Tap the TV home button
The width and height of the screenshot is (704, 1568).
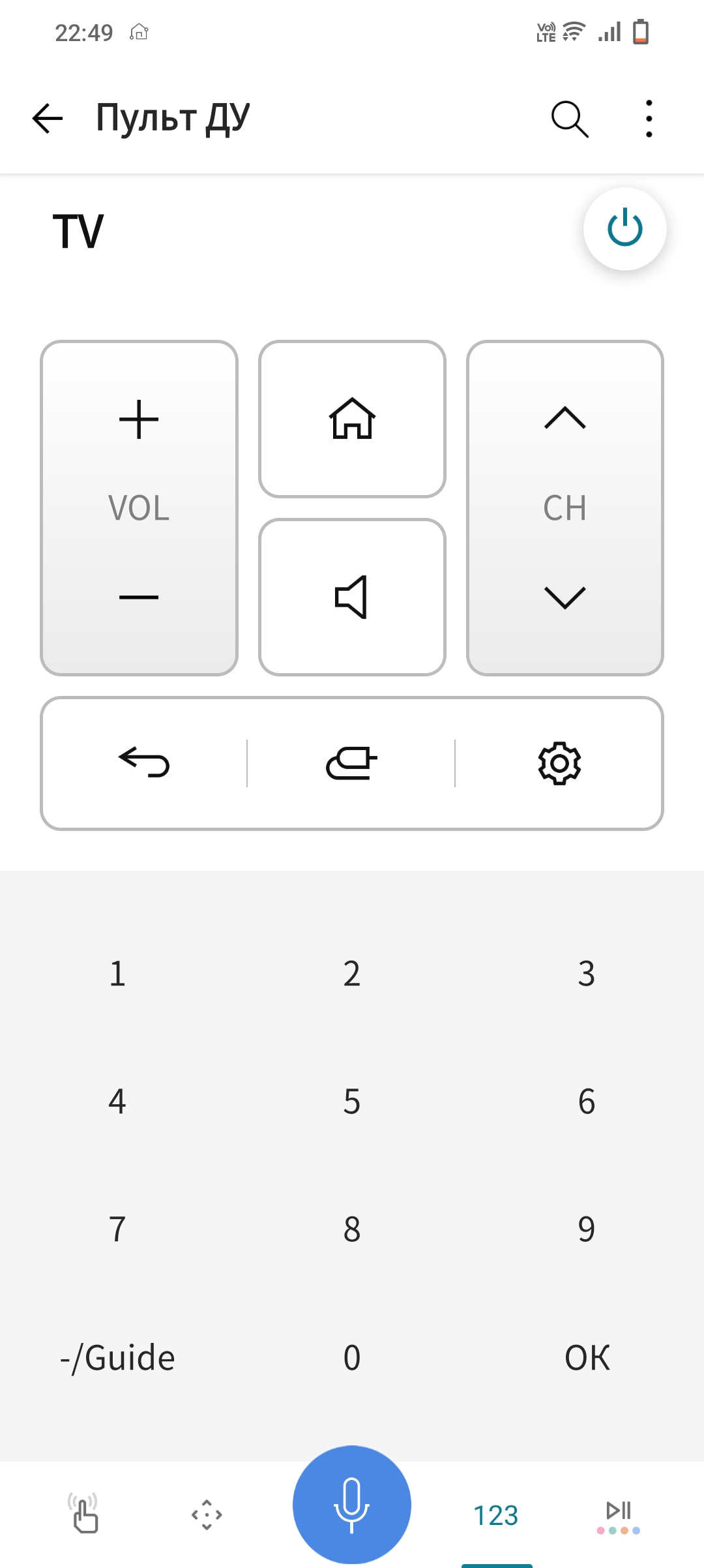352,419
